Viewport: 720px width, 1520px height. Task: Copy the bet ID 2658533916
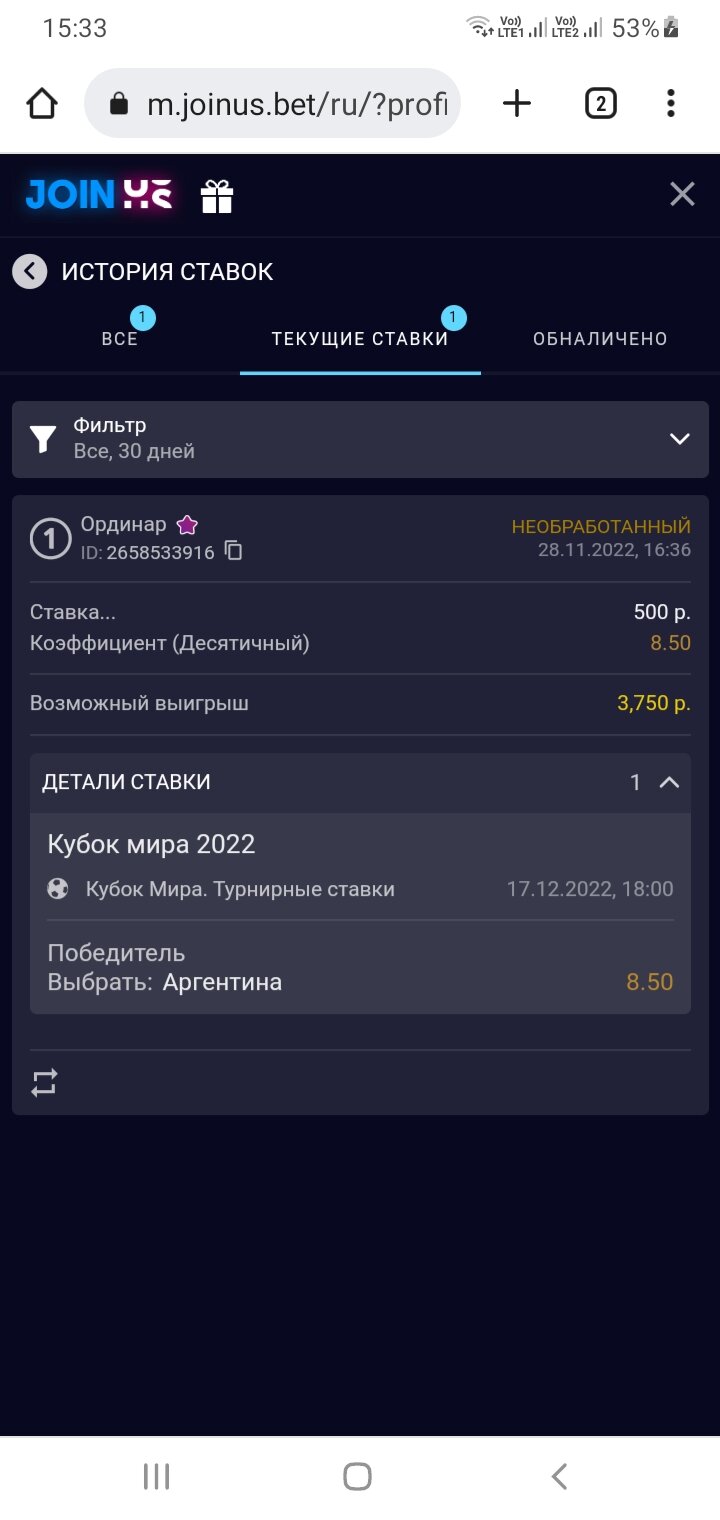pos(234,551)
